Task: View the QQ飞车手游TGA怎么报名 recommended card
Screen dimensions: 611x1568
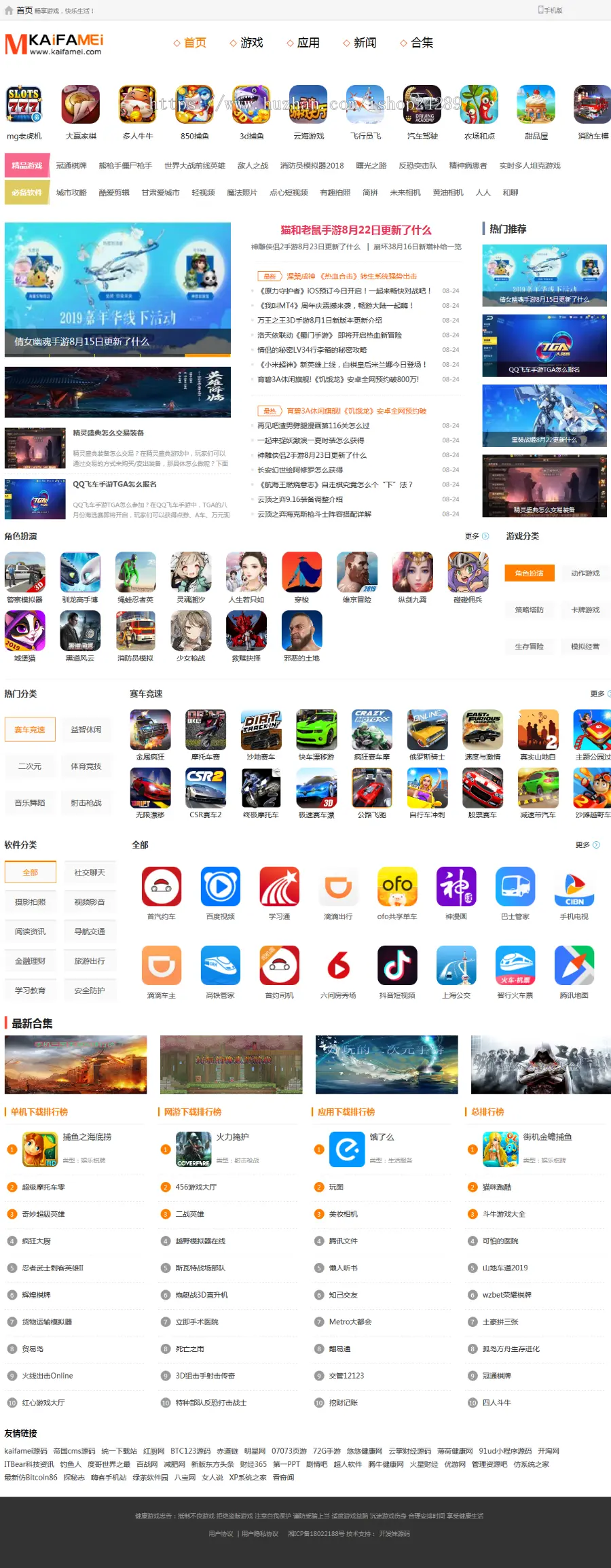Action: tap(544, 346)
